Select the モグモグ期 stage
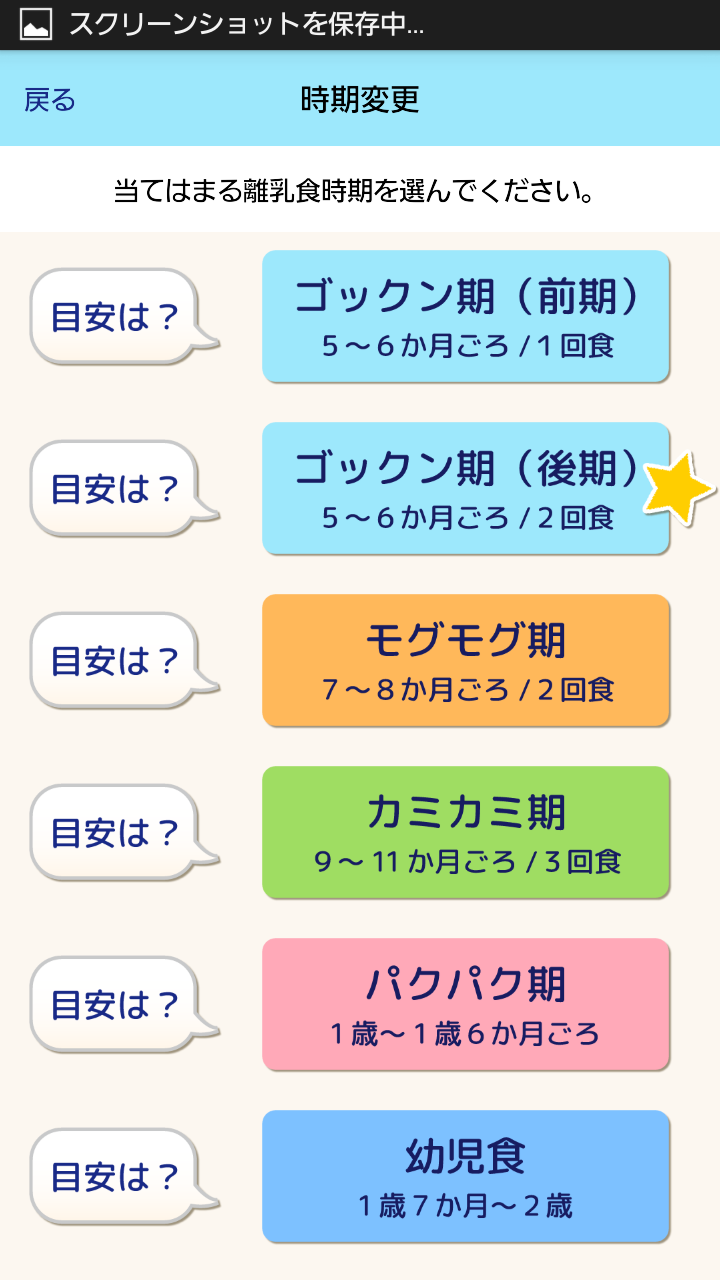 [466, 660]
